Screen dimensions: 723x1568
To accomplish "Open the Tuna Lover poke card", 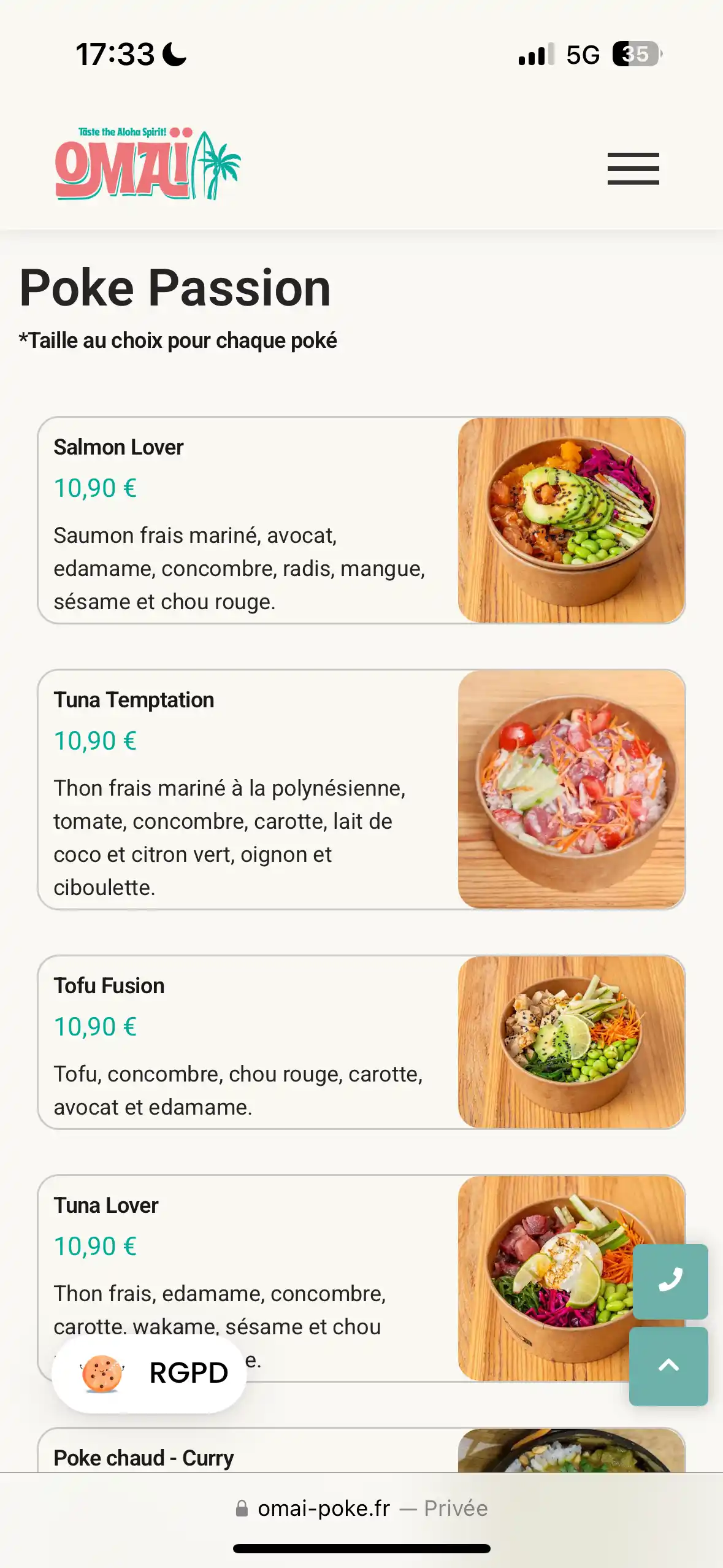I will 361,1278.
